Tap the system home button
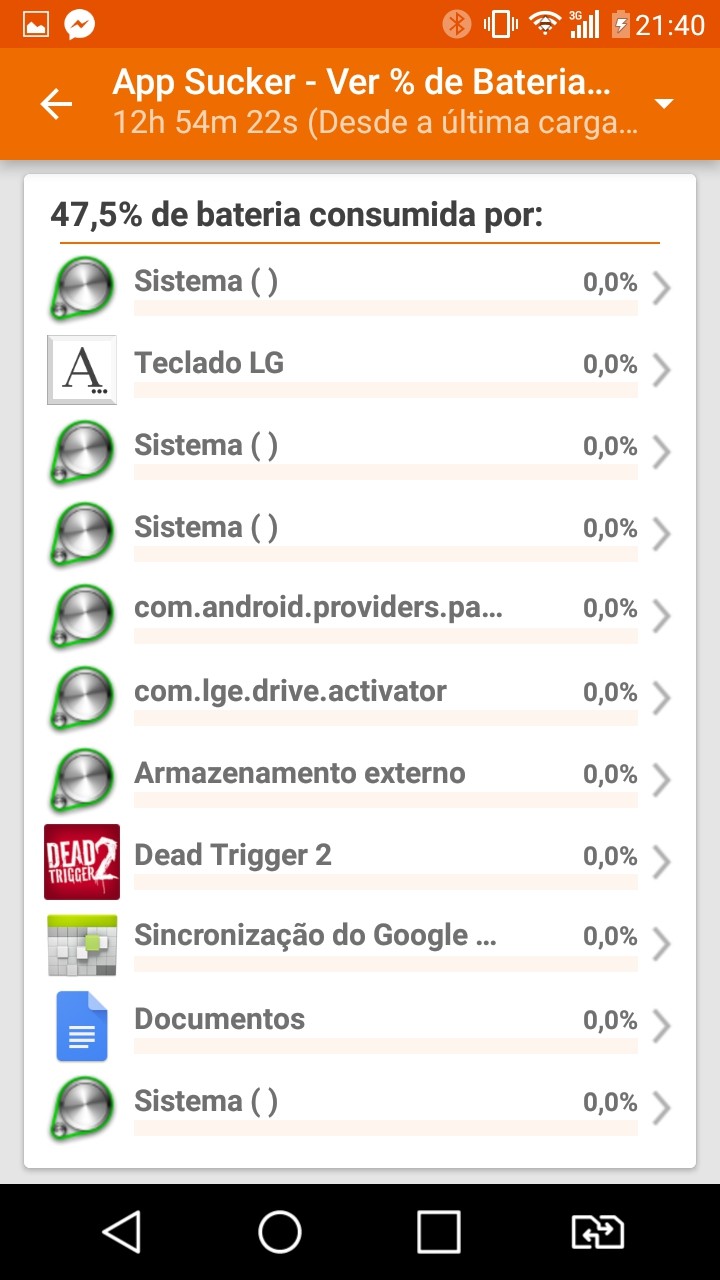Screen dimensions: 720x1280 click(280, 1232)
